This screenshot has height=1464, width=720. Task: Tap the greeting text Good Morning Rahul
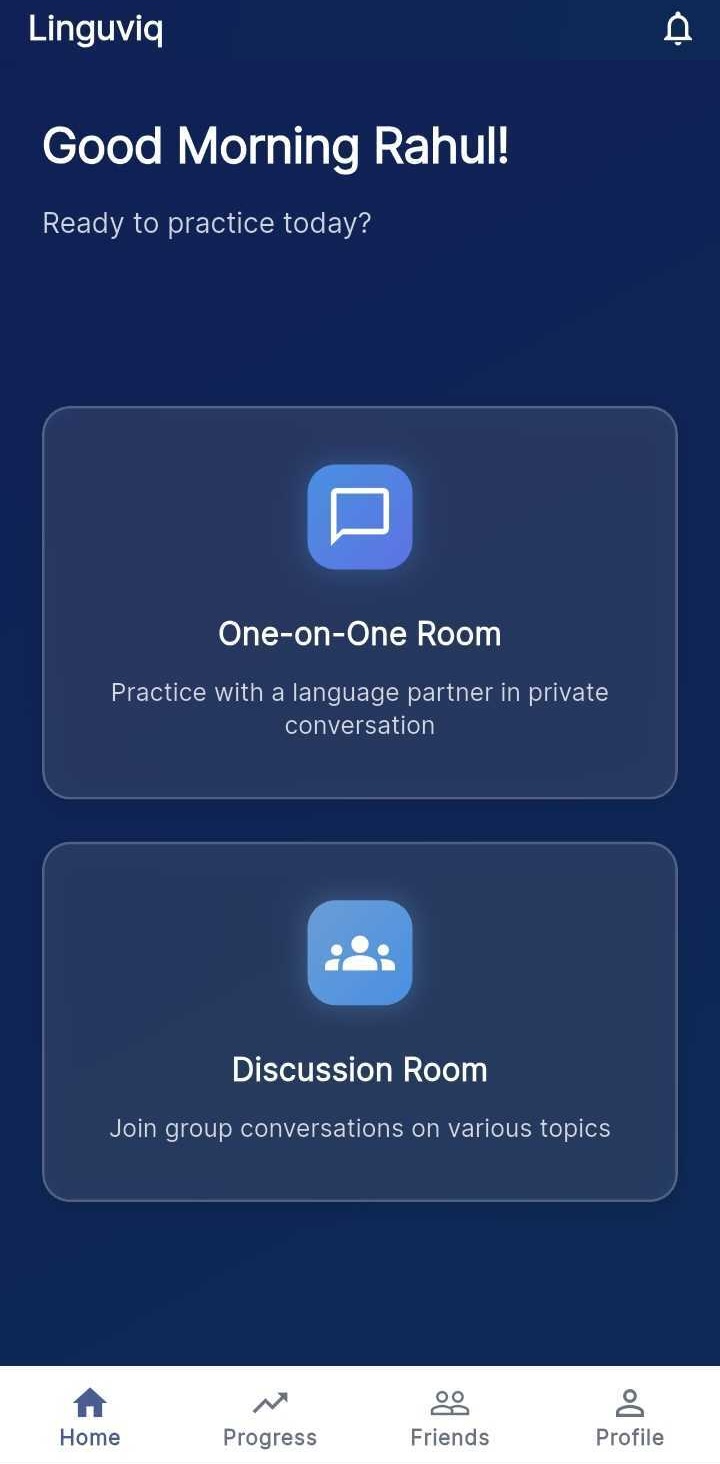[276, 145]
